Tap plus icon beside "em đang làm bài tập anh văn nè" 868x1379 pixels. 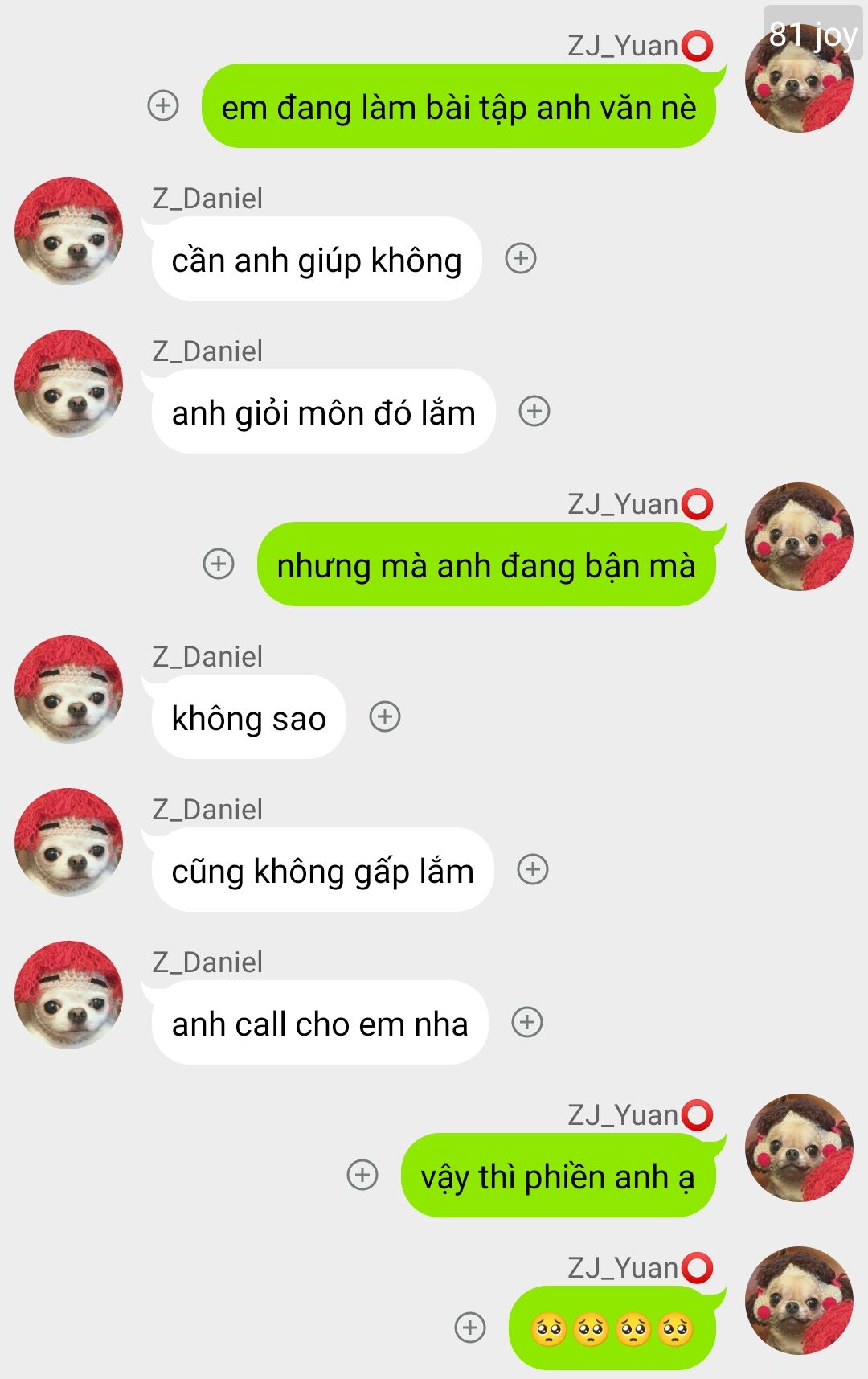(x=163, y=105)
